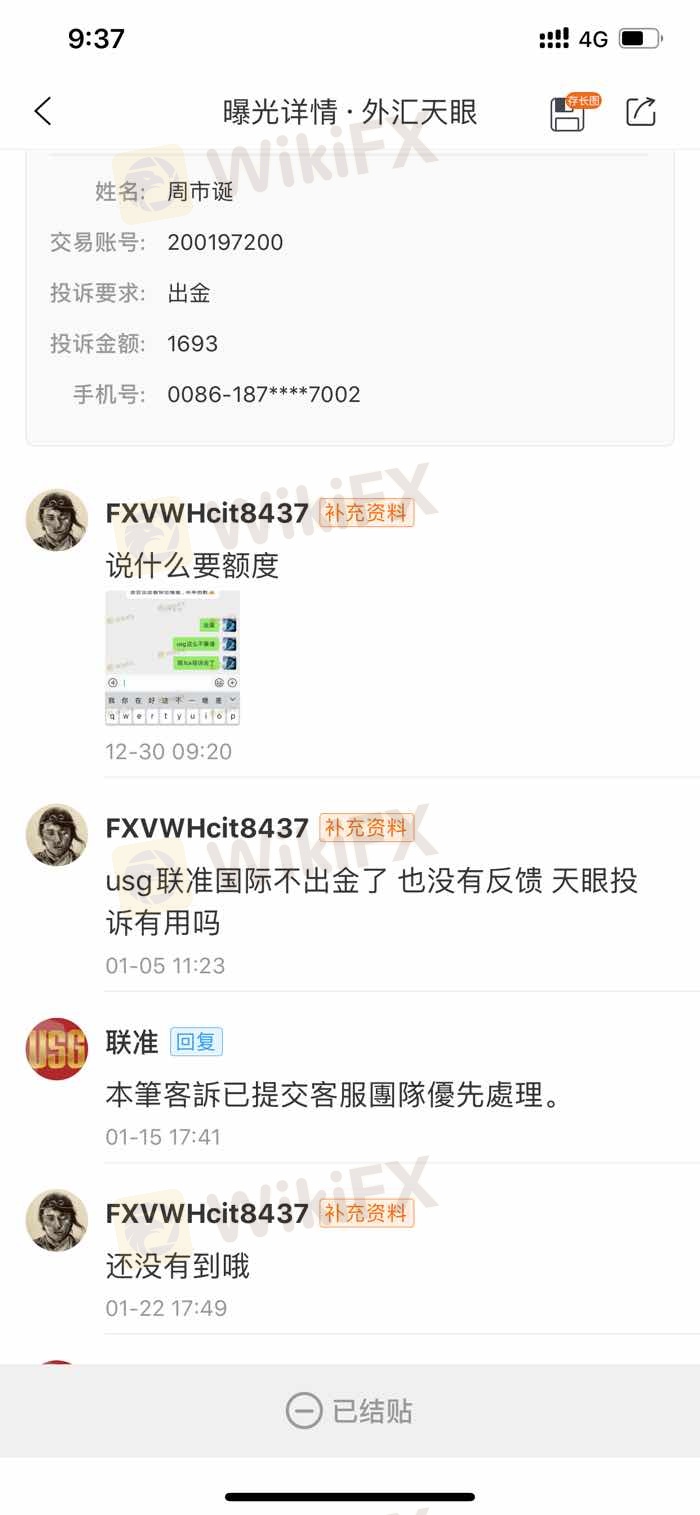700x1515 pixels.
Task: Open the attached chat screenshot image
Action: click(x=172, y=657)
